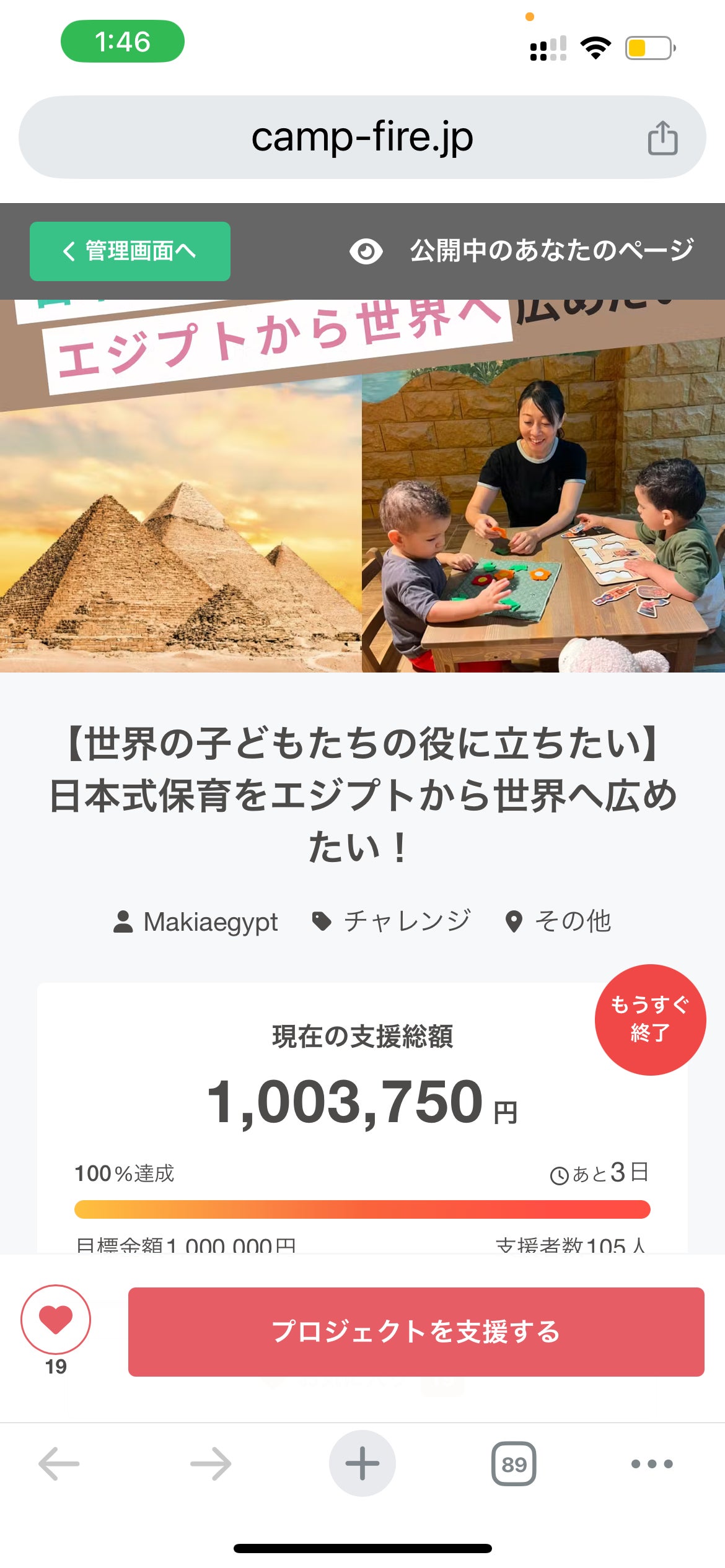Image resolution: width=725 pixels, height=1568 pixels.
Task: Tap プロジェクトを支援する to back the project
Action: 416,1331
